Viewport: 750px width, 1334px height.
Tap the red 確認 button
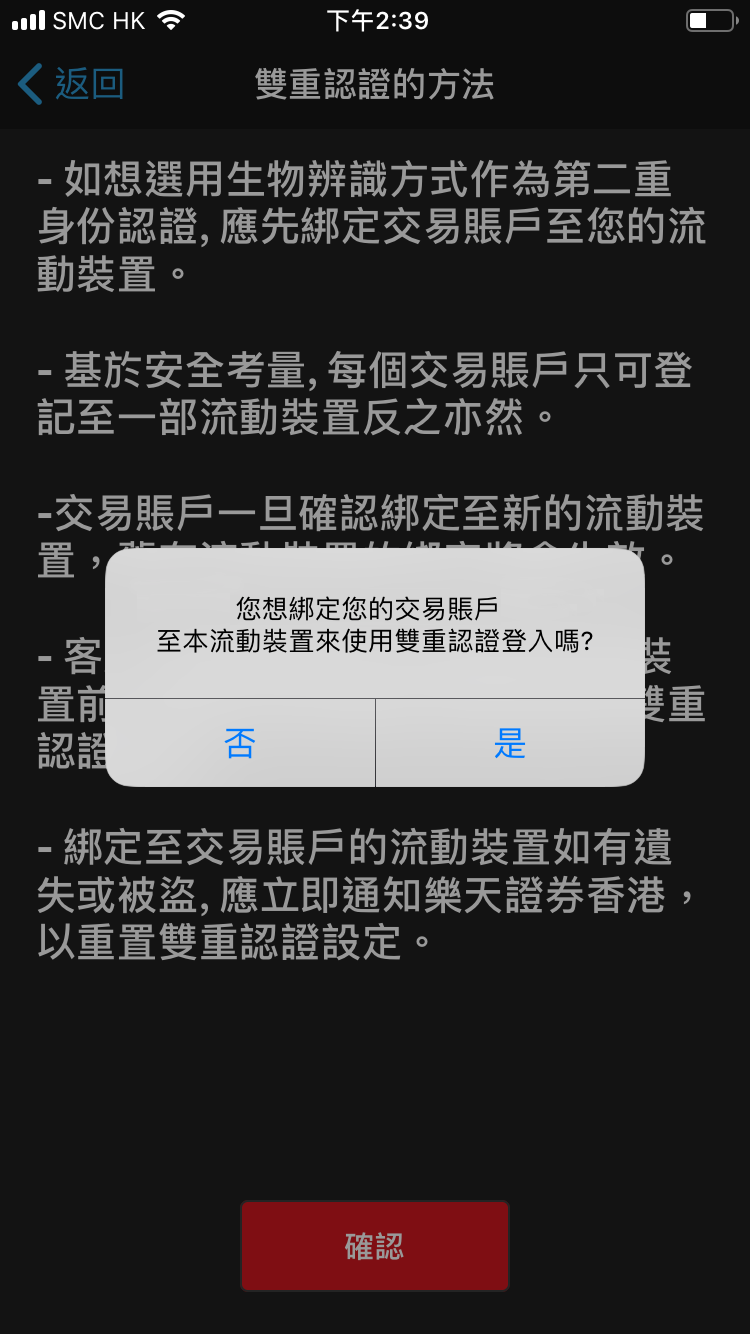375,1246
